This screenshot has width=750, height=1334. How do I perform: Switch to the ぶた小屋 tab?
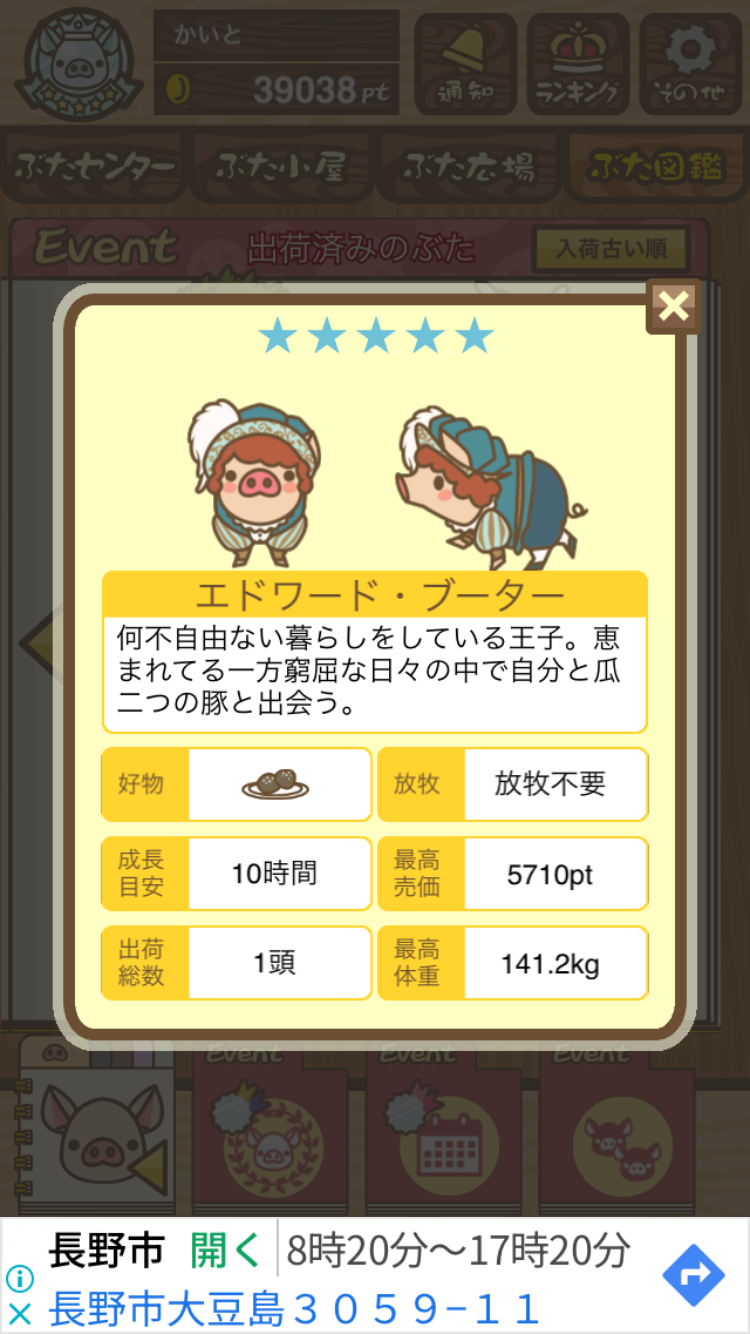(281, 167)
